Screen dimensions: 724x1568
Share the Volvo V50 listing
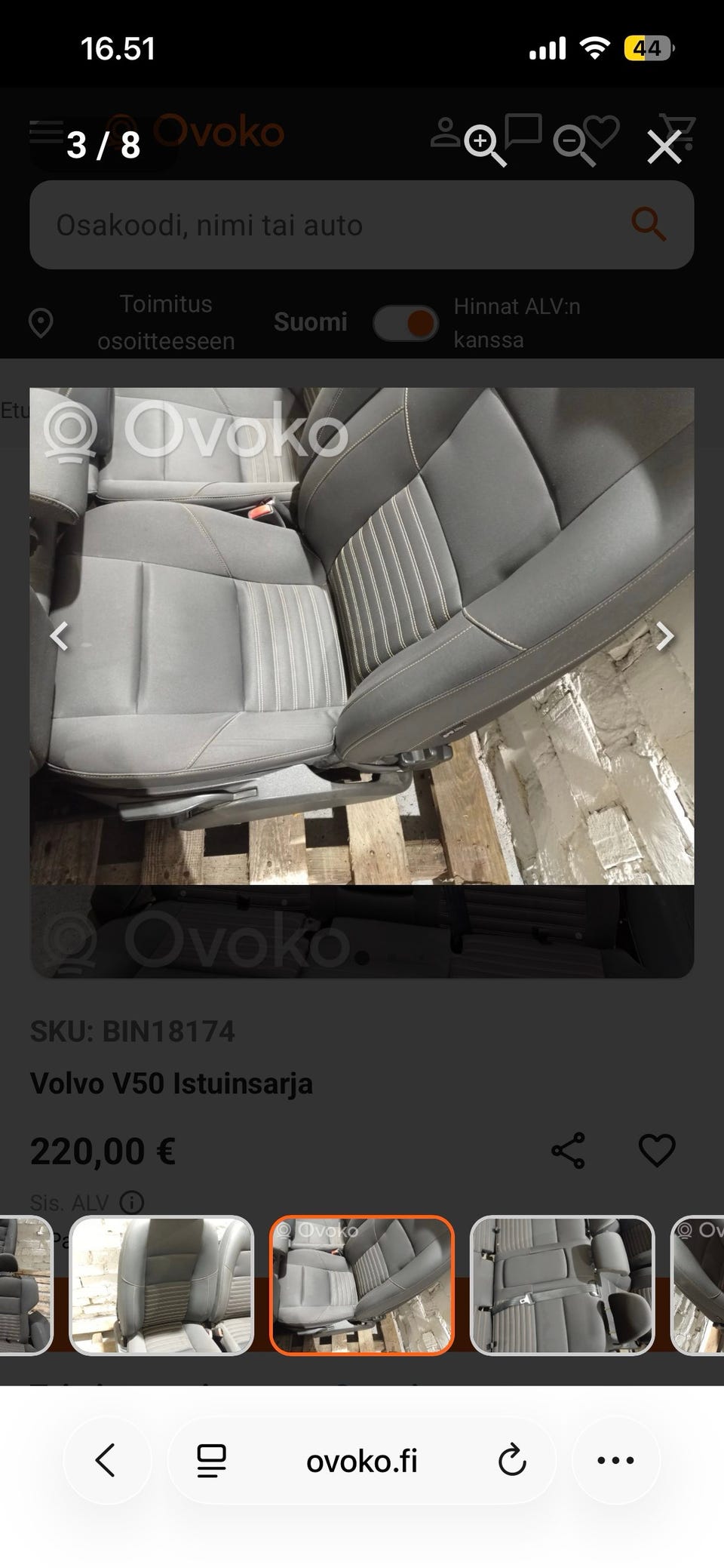[x=568, y=1150]
